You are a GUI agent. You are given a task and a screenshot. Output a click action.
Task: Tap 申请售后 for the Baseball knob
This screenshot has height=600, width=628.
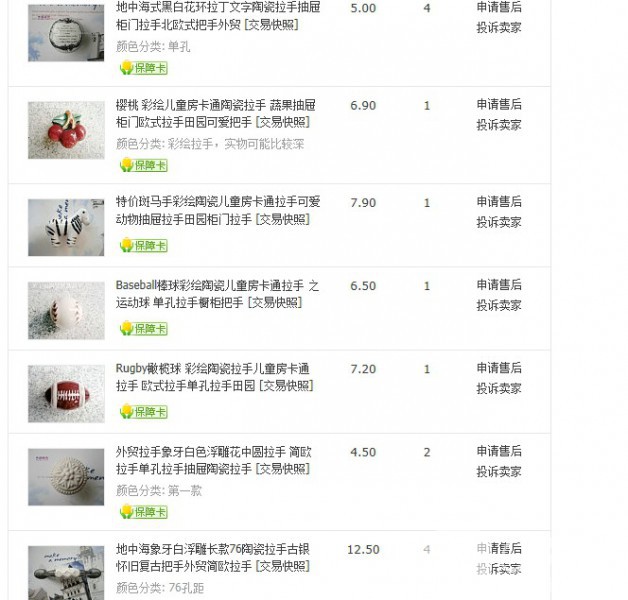point(498,286)
